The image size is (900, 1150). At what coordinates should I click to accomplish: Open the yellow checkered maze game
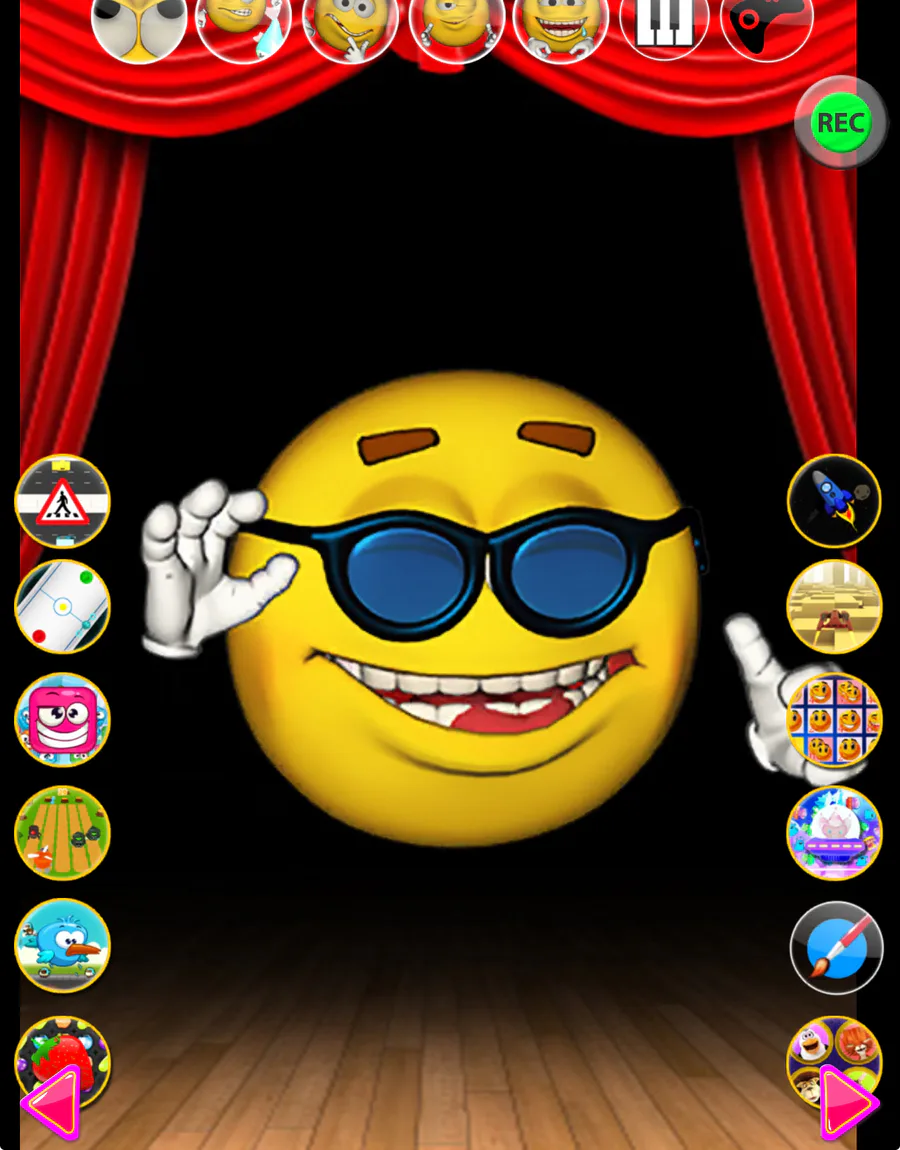pyautogui.click(x=834, y=607)
